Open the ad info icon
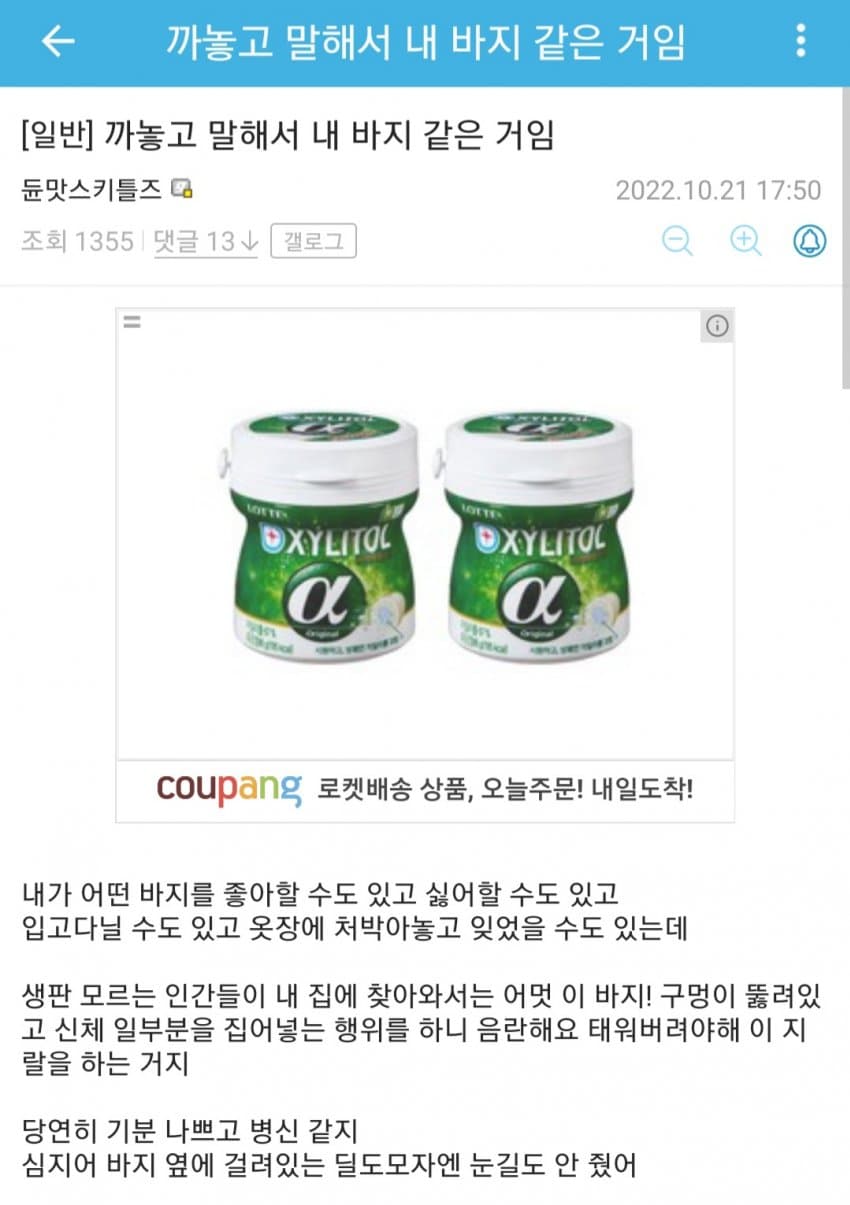This screenshot has width=850, height=1205. tap(717, 326)
